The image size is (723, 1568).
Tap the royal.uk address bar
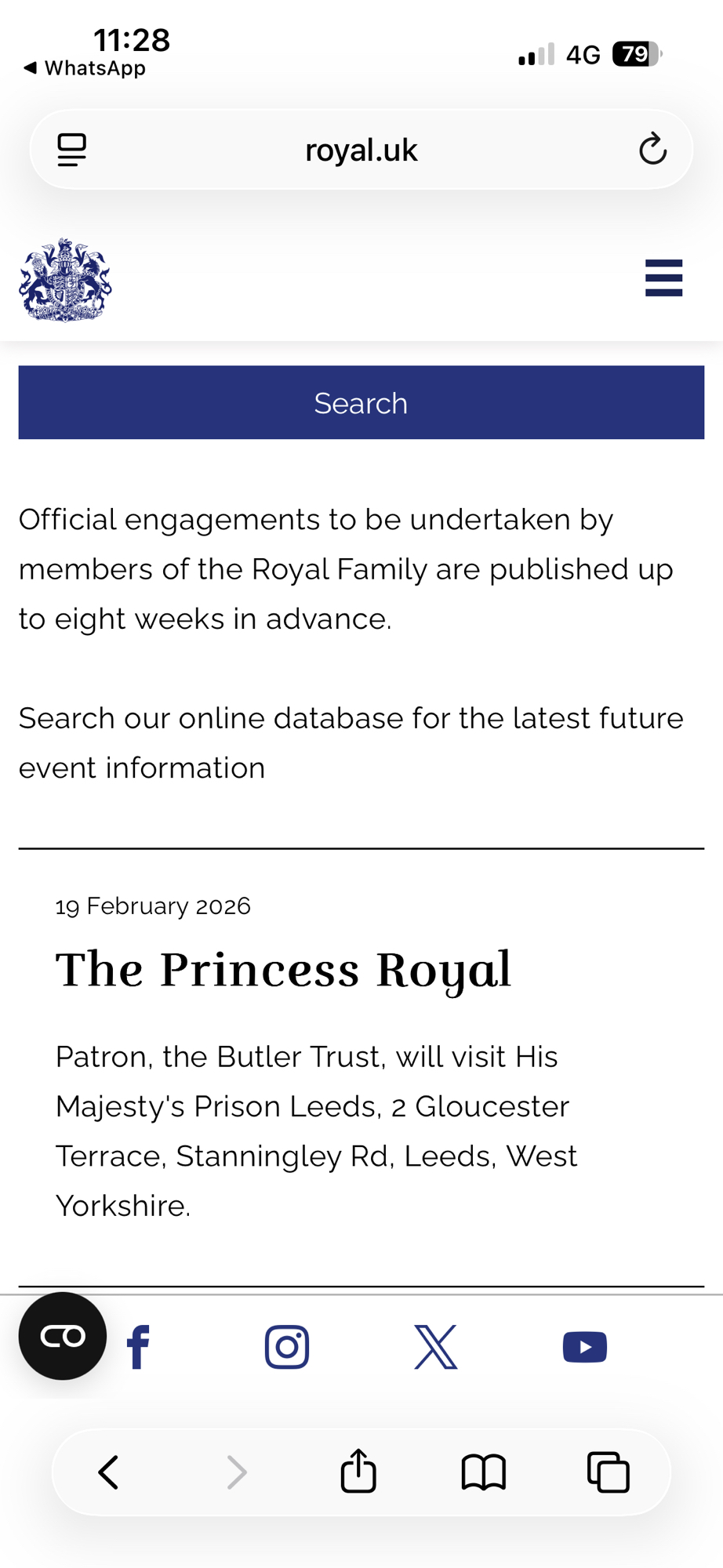(x=361, y=150)
